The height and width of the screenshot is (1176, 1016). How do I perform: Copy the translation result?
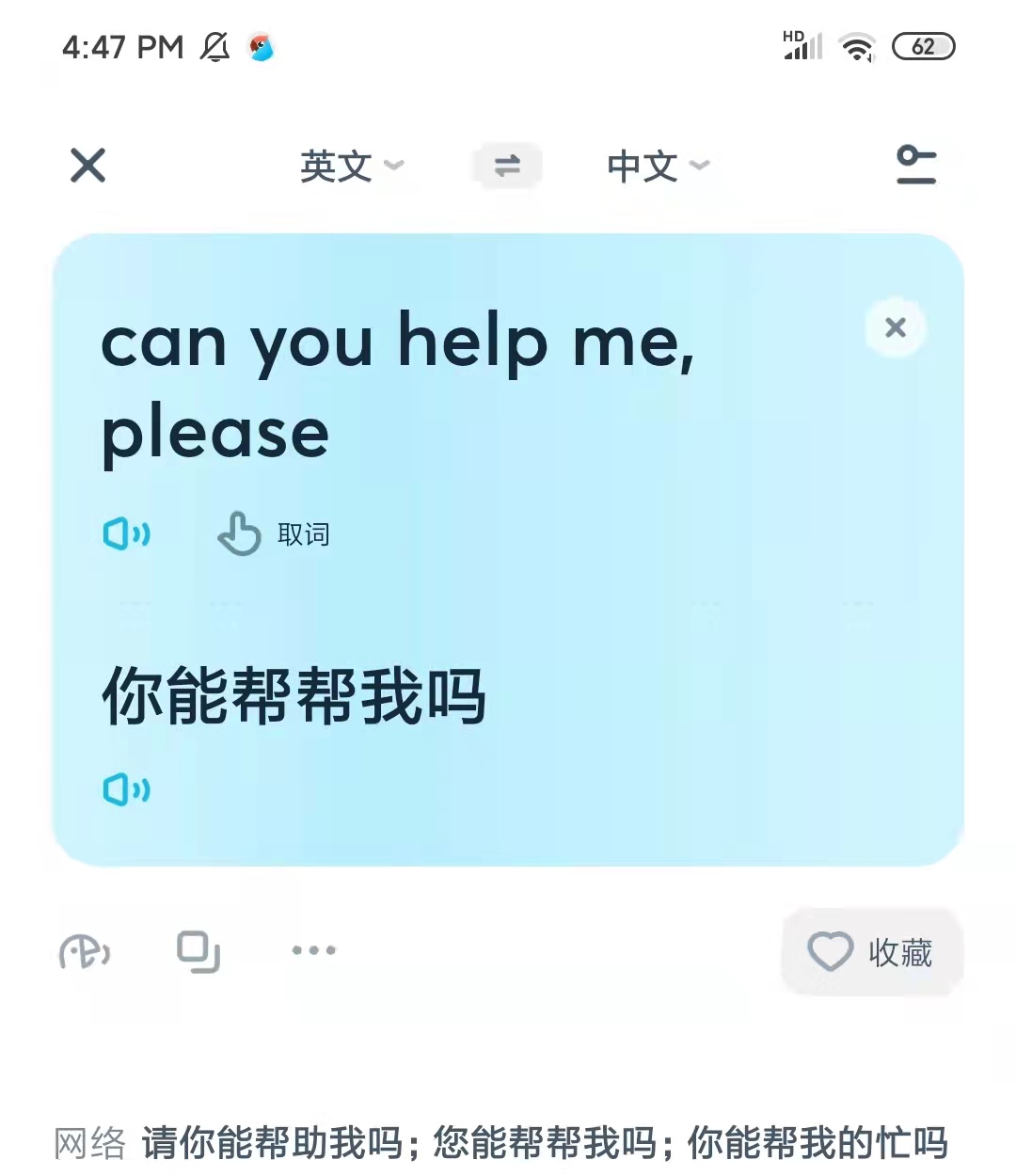(198, 951)
